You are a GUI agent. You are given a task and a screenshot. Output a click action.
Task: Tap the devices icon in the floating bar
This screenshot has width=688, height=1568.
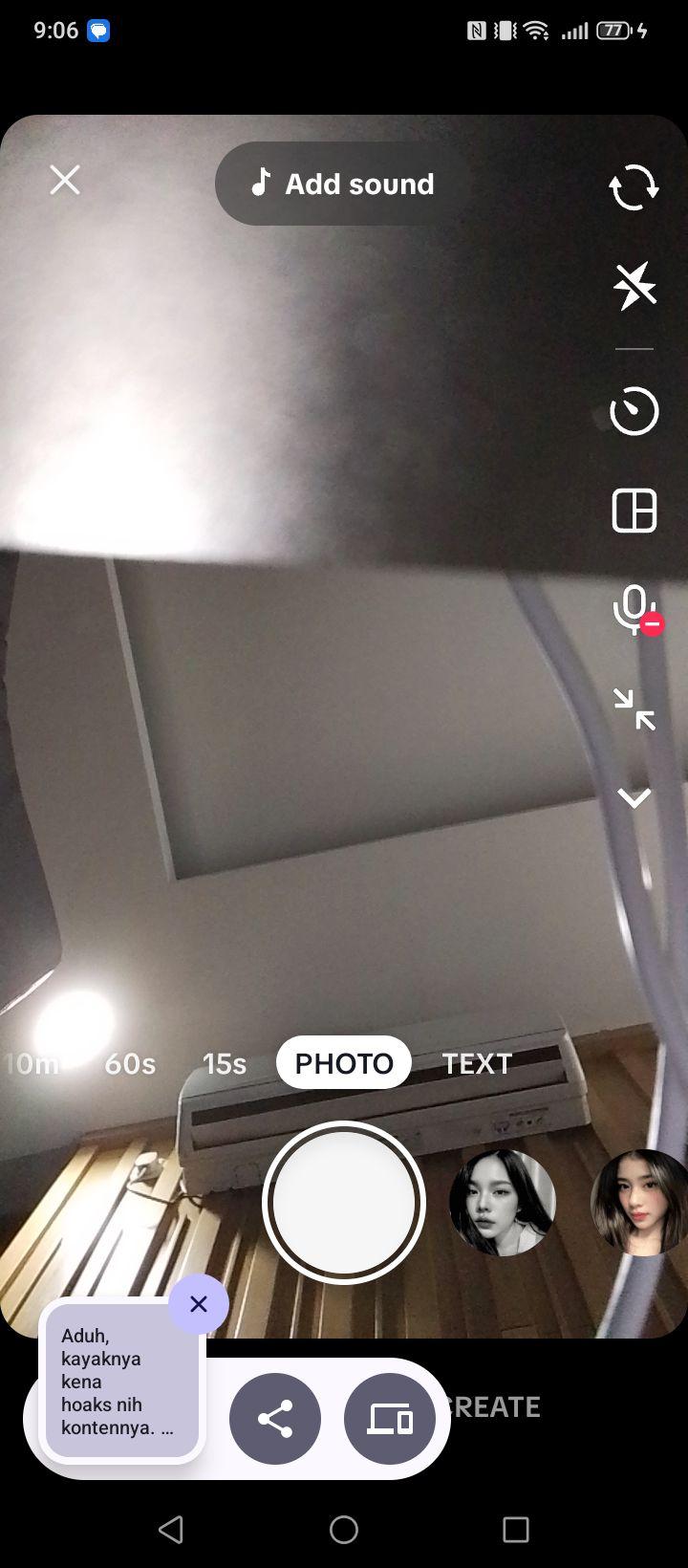[x=390, y=1419]
